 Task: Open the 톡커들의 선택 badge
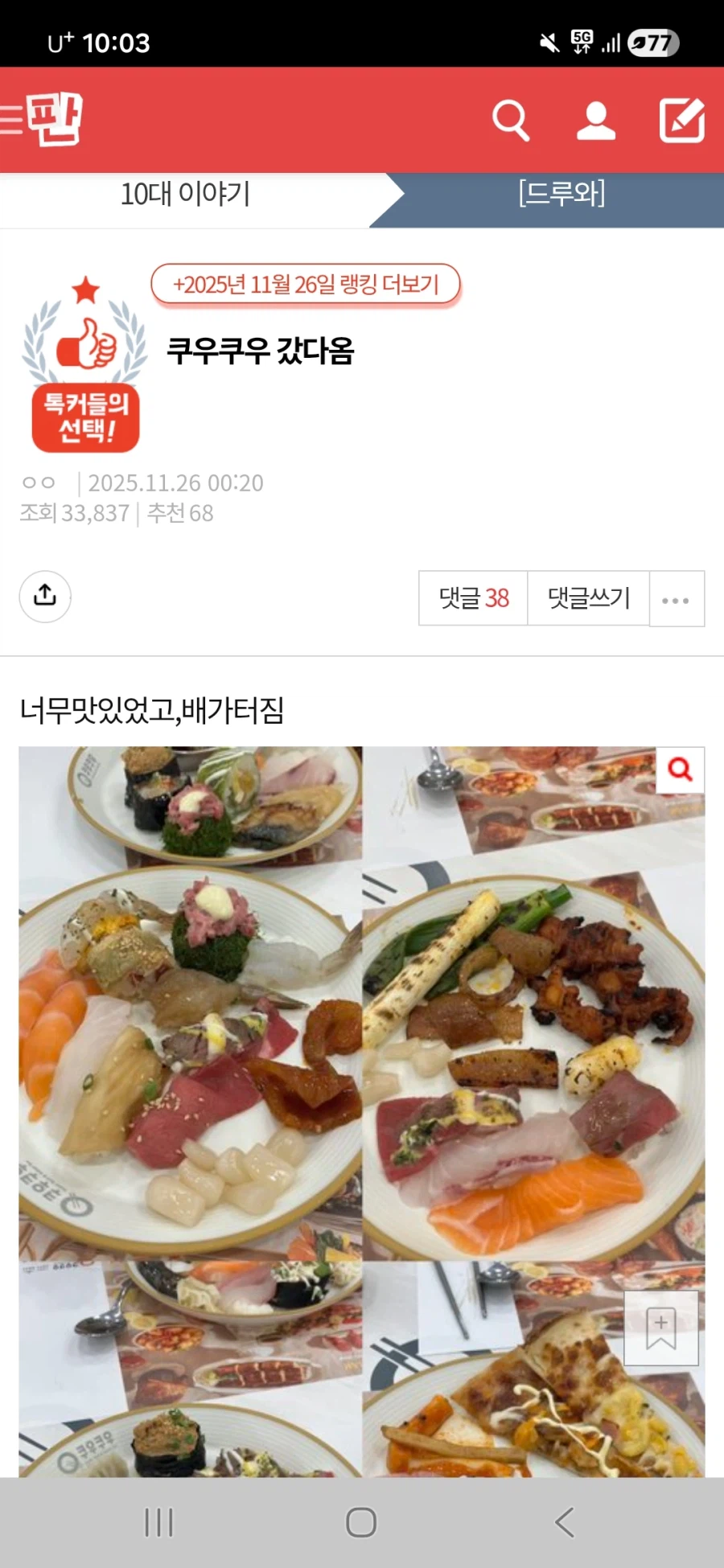click(x=87, y=418)
